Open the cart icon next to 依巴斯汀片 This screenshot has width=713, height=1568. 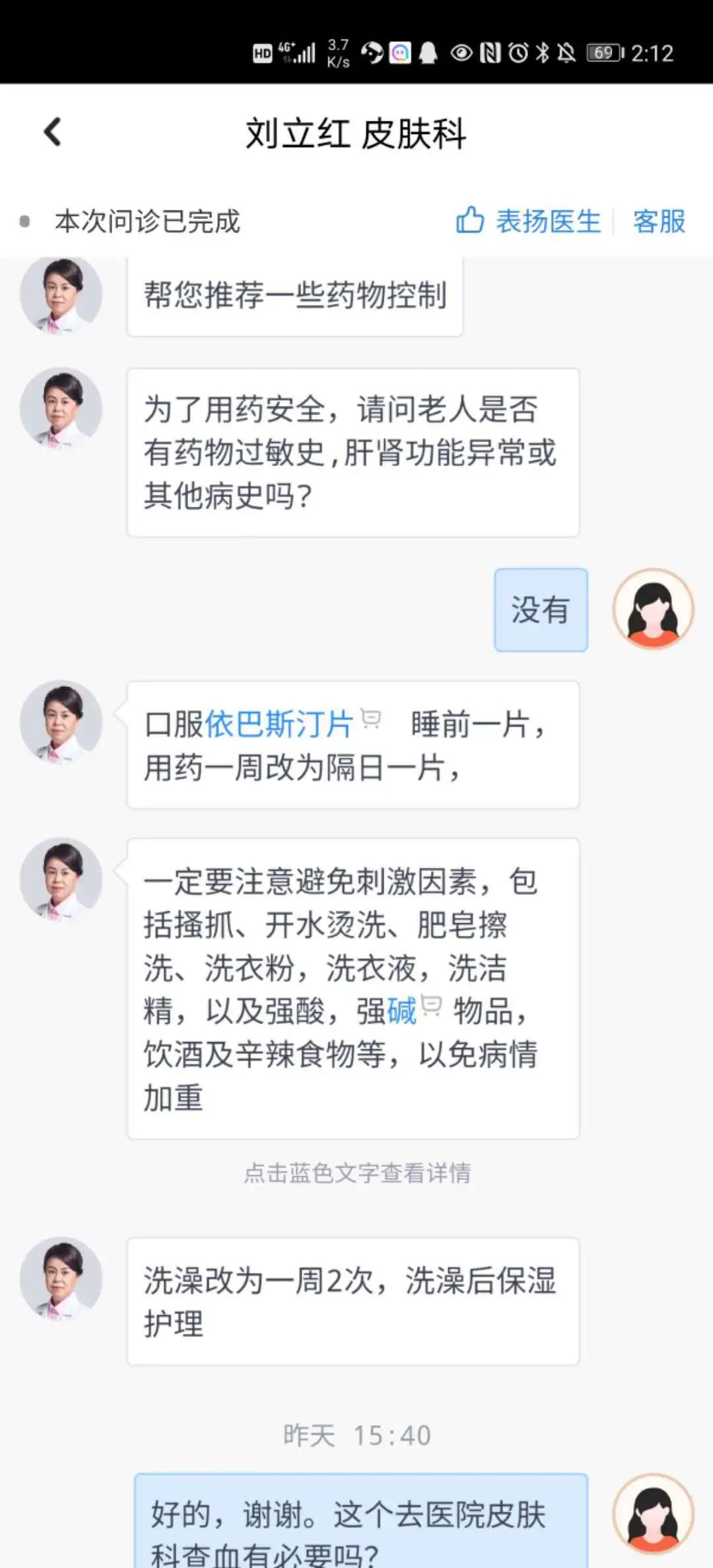(x=372, y=719)
